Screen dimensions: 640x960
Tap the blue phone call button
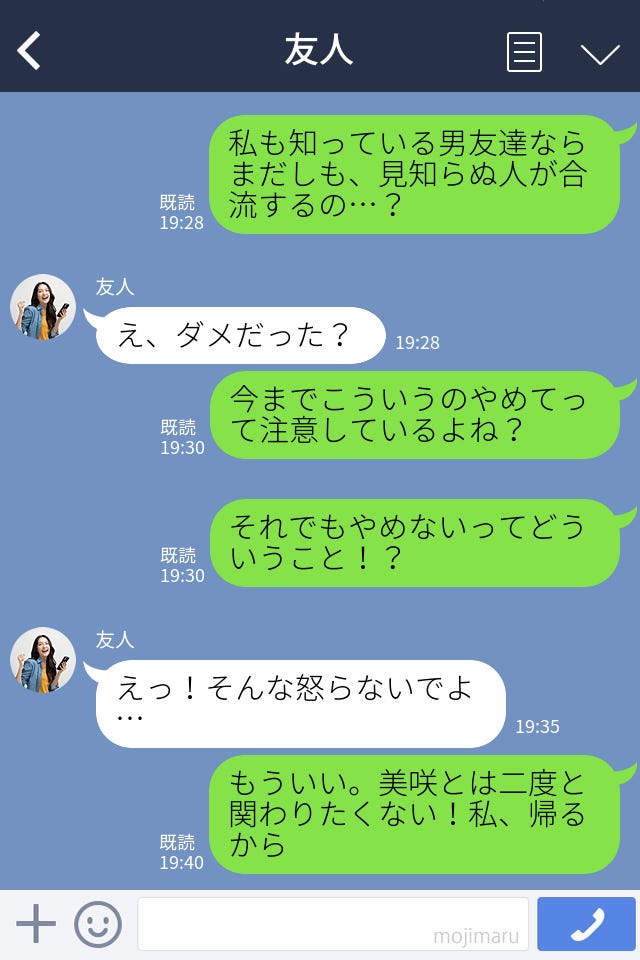[x=586, y=924]
